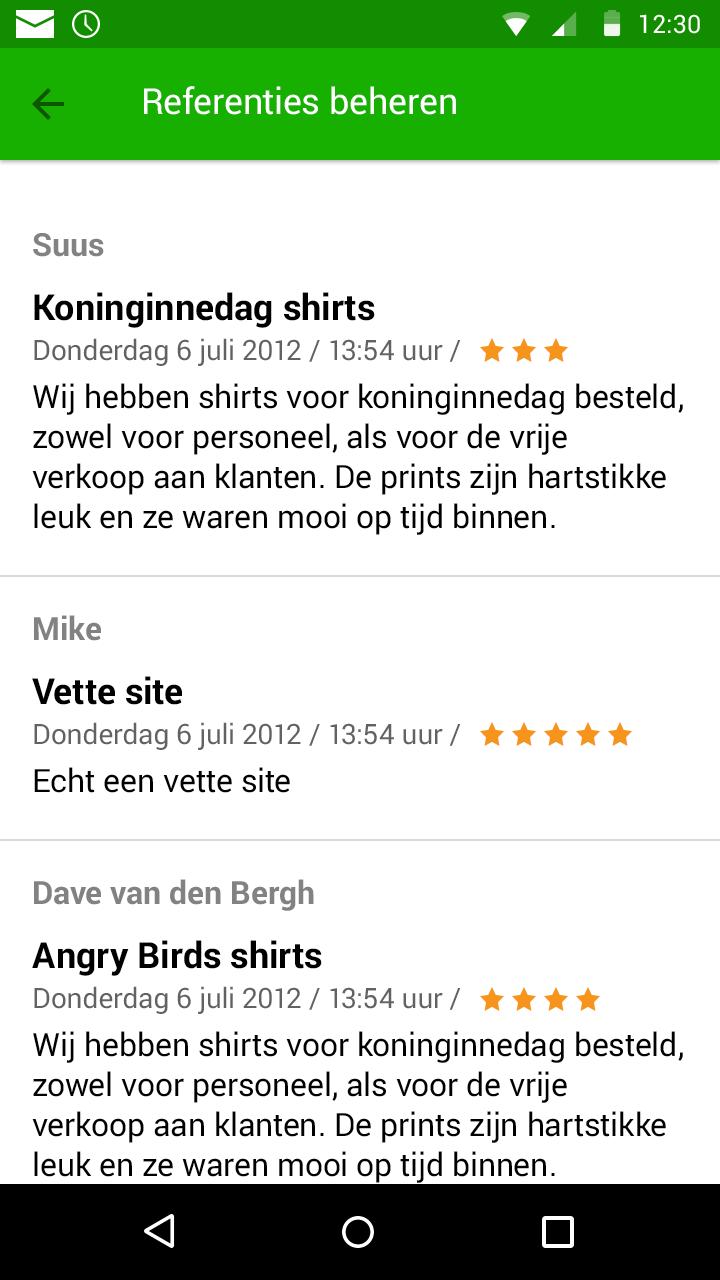This screenshot has height=1280, width=720.
Task: Open the Vette site review by Mike
Action: tap(107, 691)
